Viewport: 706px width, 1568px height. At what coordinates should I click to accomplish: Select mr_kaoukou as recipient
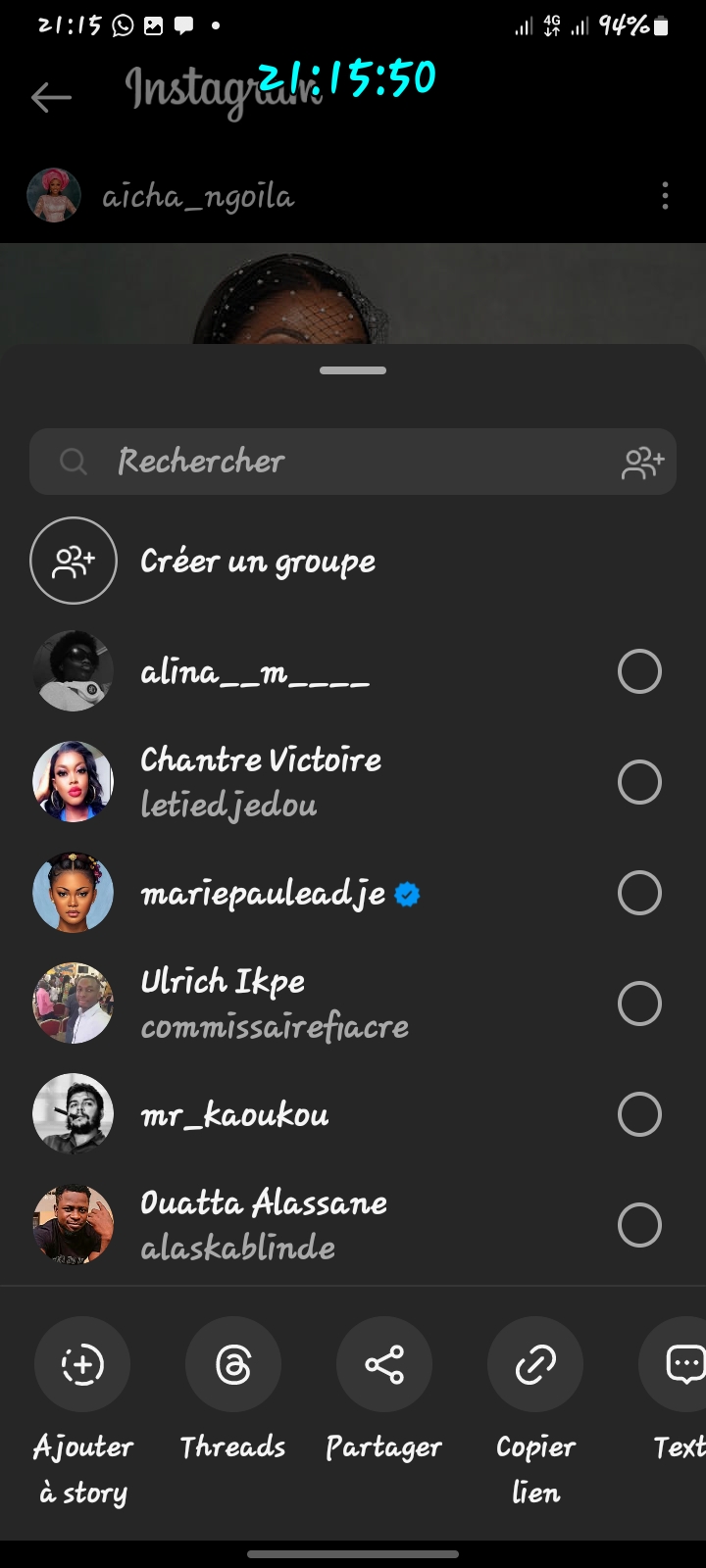tap(639, 1115)
